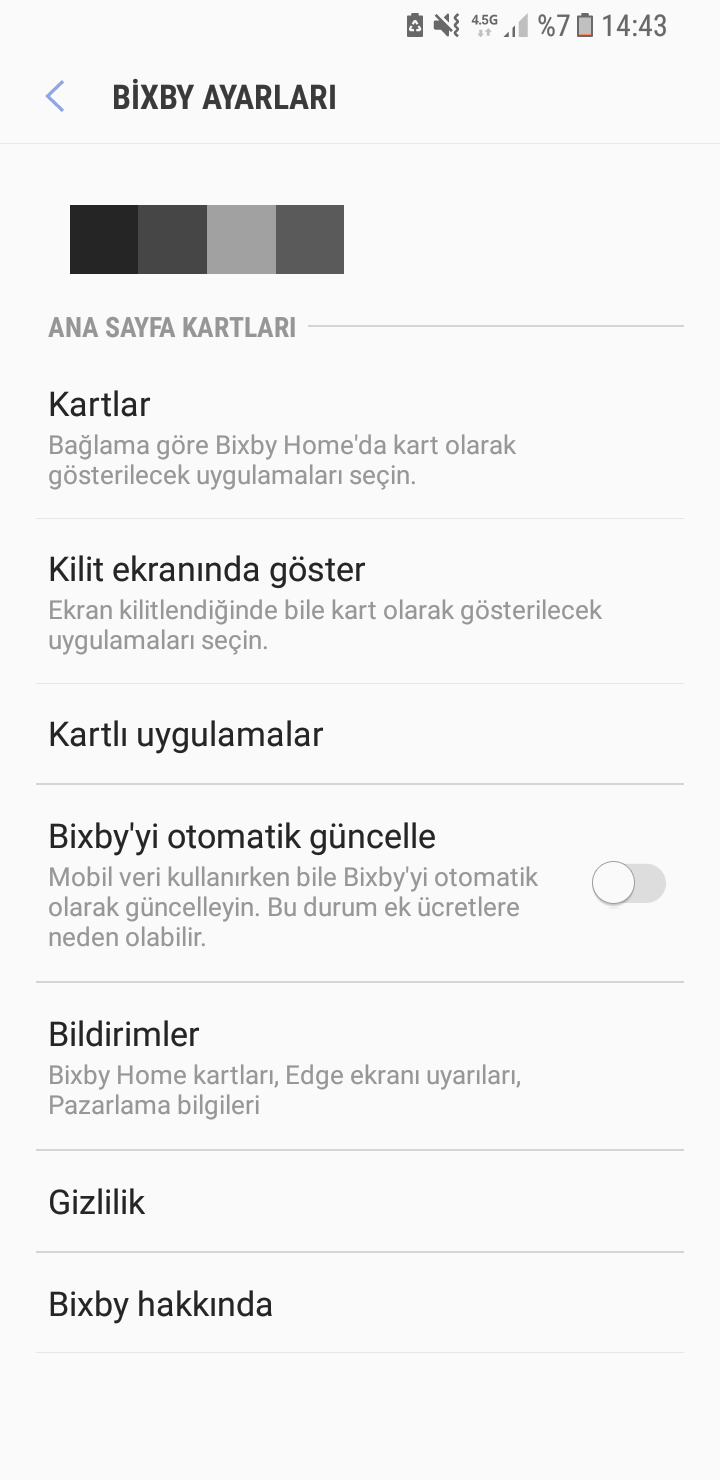The image size is (720, 1480).
Task: Open the Gizlilik page
Action: click(360, 1202)
